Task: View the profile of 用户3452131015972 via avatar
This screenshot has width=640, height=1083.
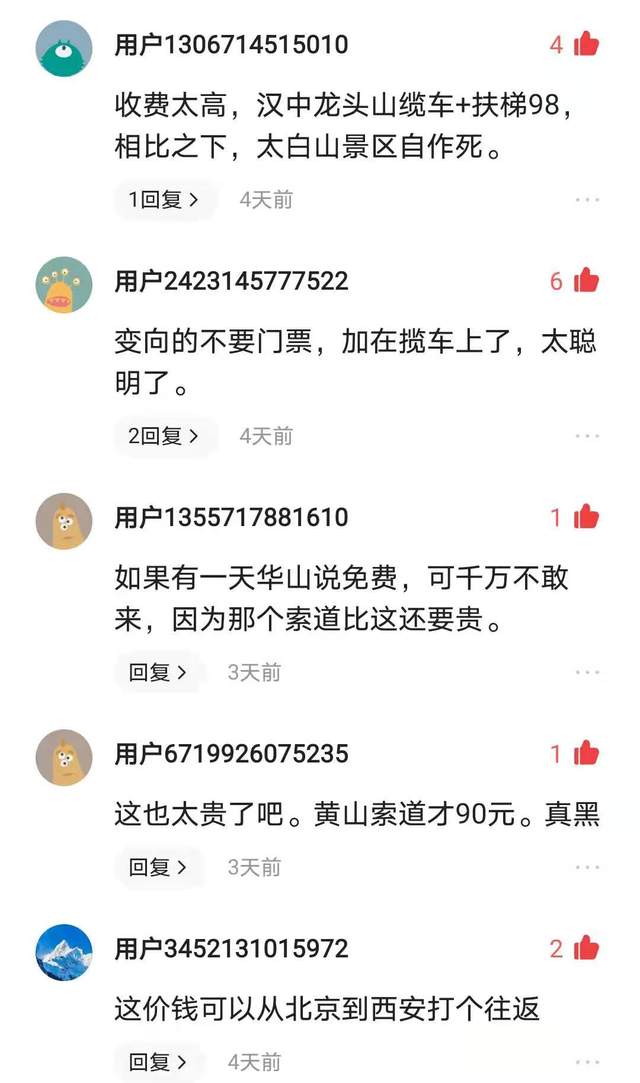Action: (x=64, y=953)
